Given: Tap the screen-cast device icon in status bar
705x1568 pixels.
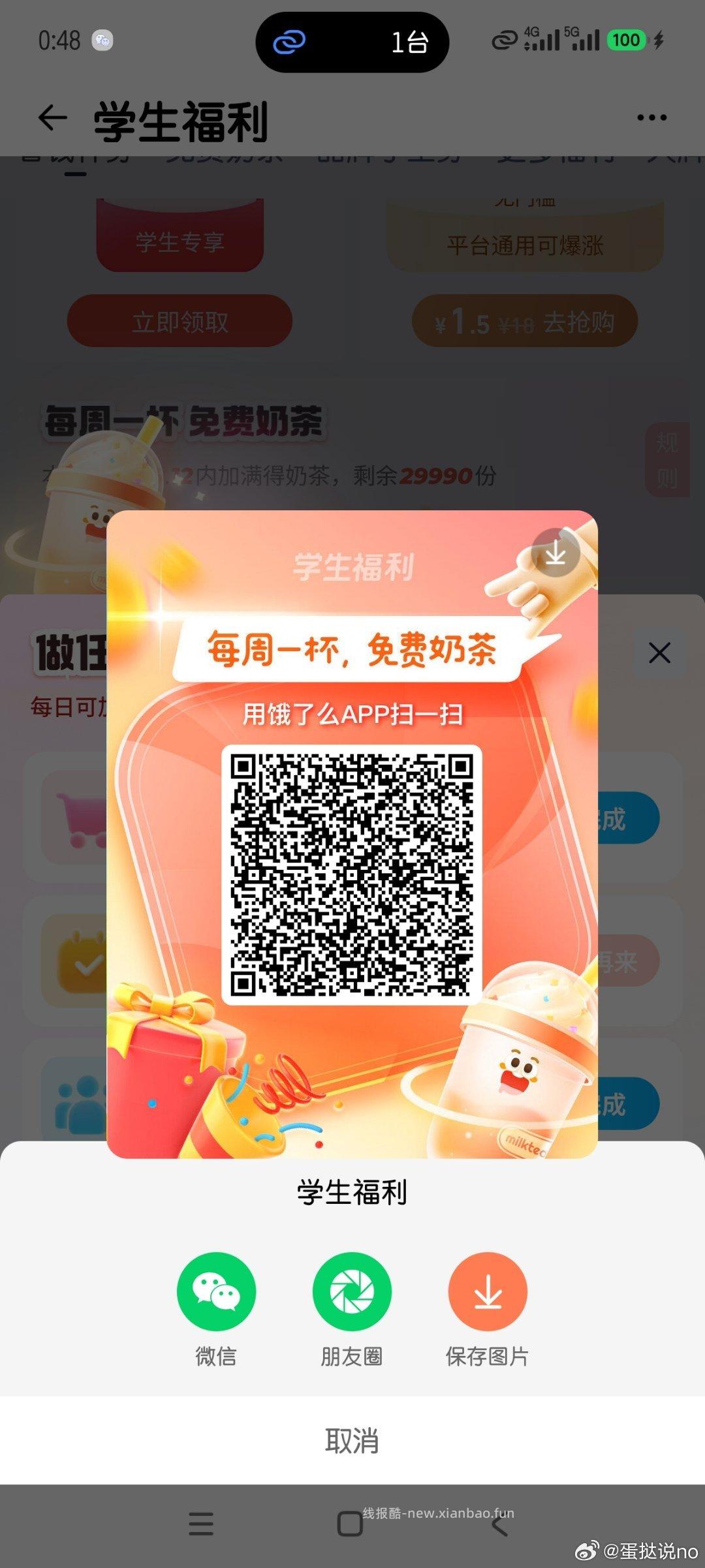Looking at the screenshot, I should pos(502,40).
